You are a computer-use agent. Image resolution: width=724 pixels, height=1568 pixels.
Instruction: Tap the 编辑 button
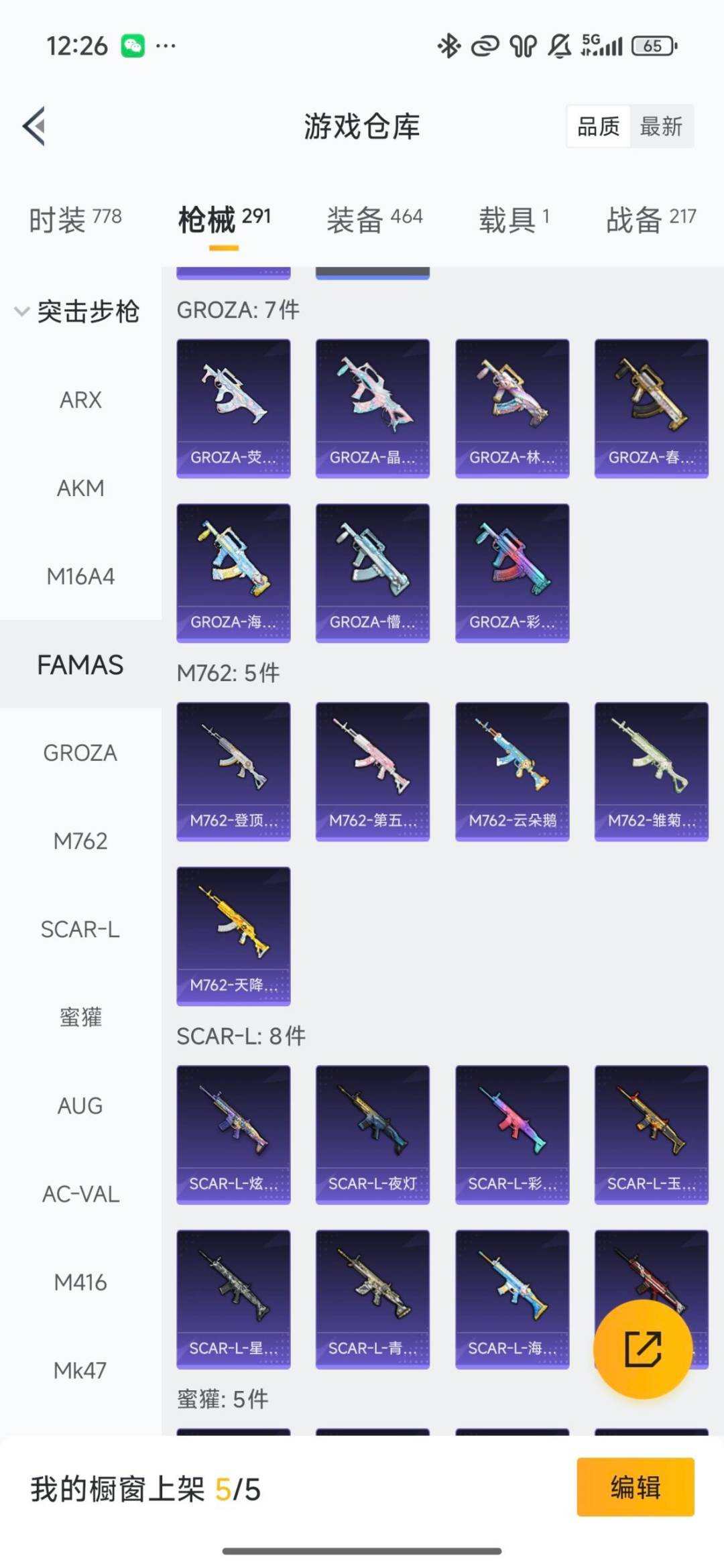[x=635, y=1487]
